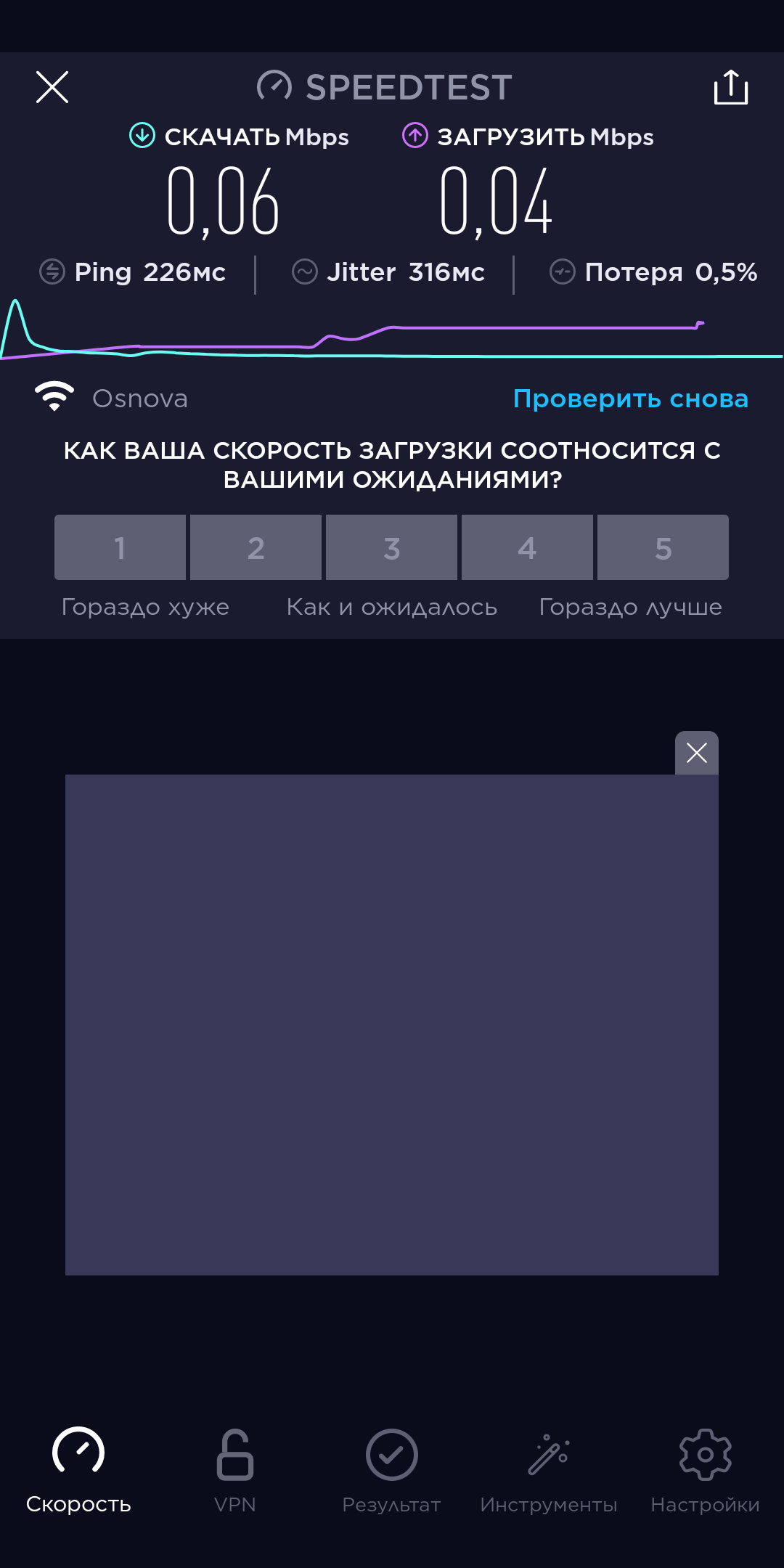Close the speed test results
Screen dimensions: 784x1568
click(x=52, y=88)
